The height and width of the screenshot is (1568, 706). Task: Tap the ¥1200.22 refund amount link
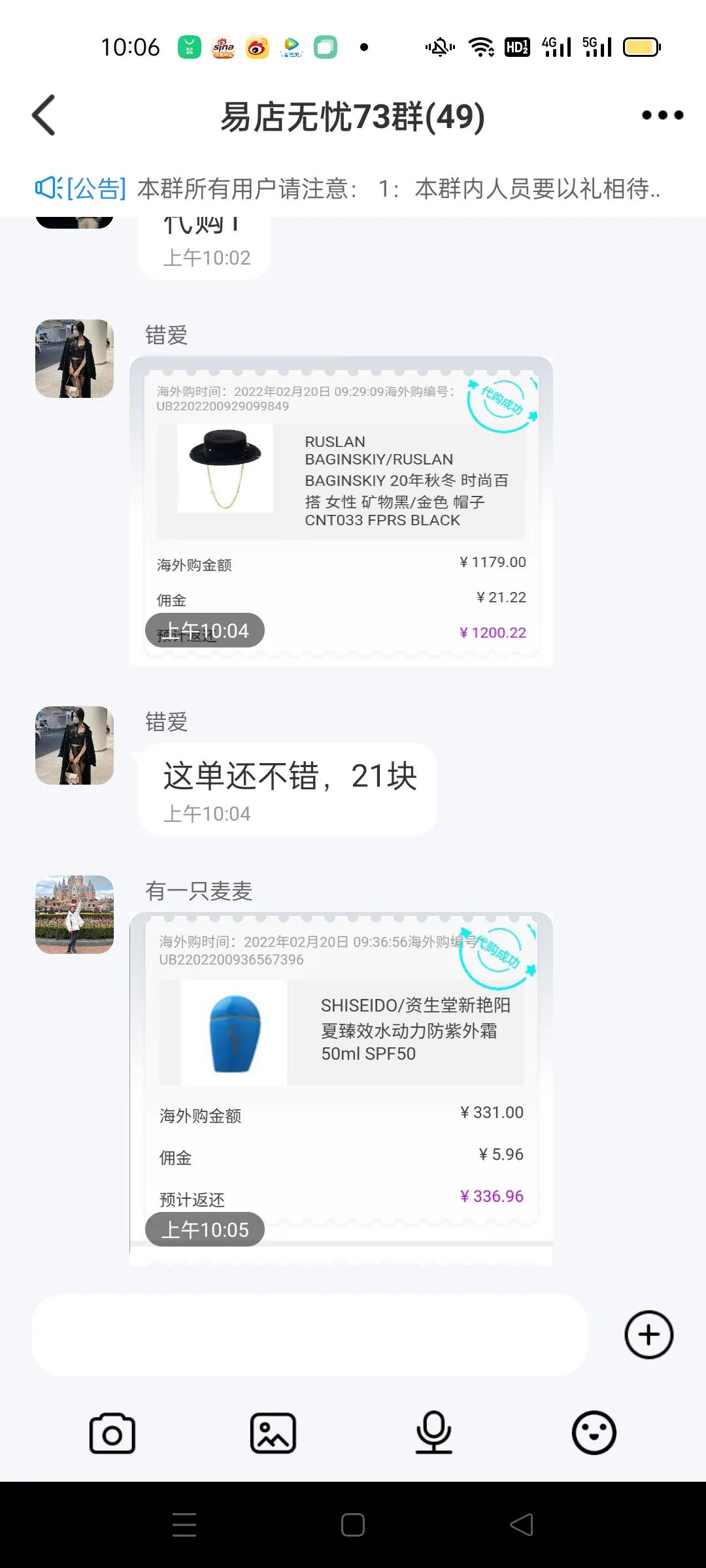point(494,632)
